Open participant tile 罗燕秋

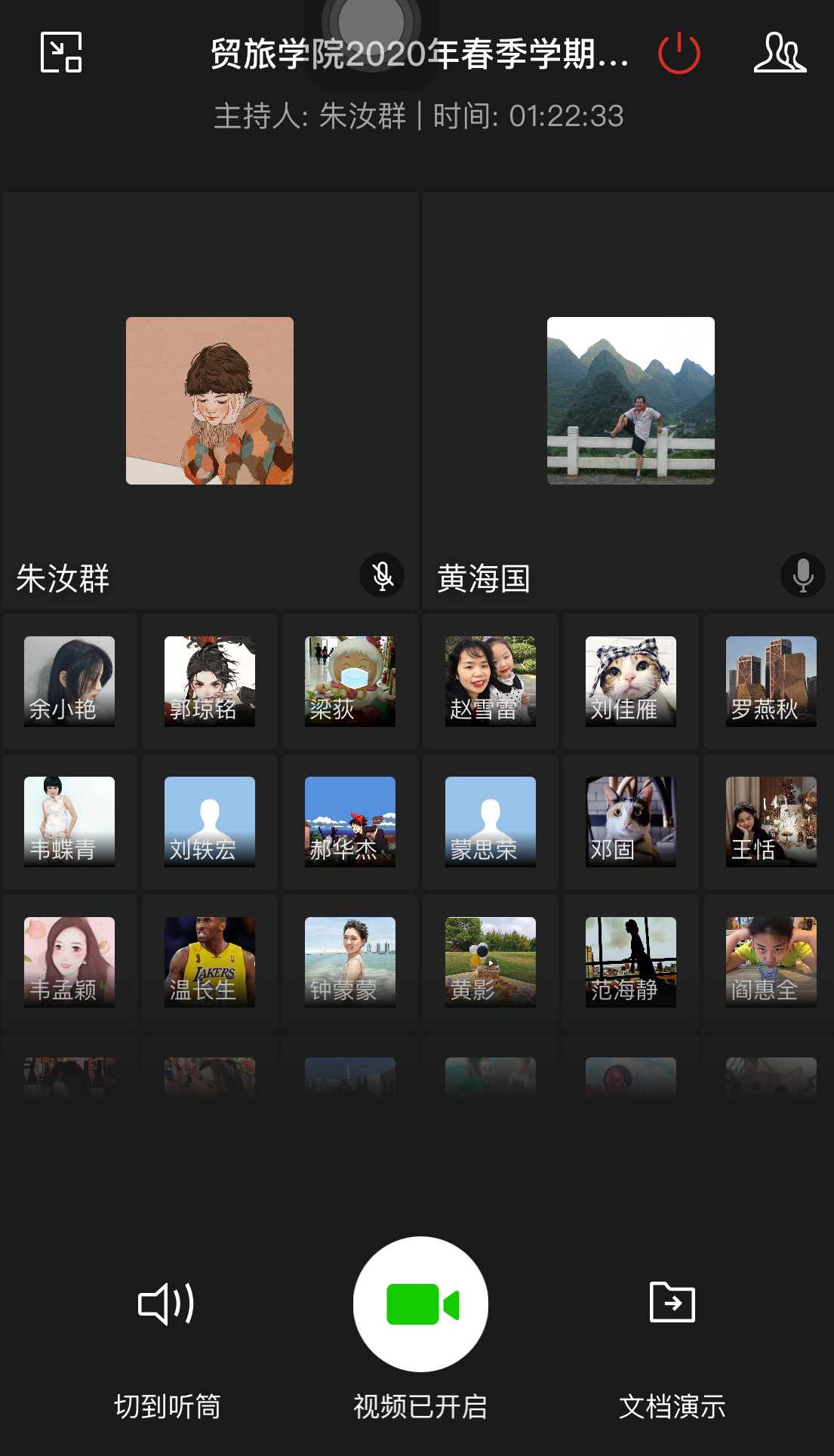pyautogui.click(x=771, y=681)
